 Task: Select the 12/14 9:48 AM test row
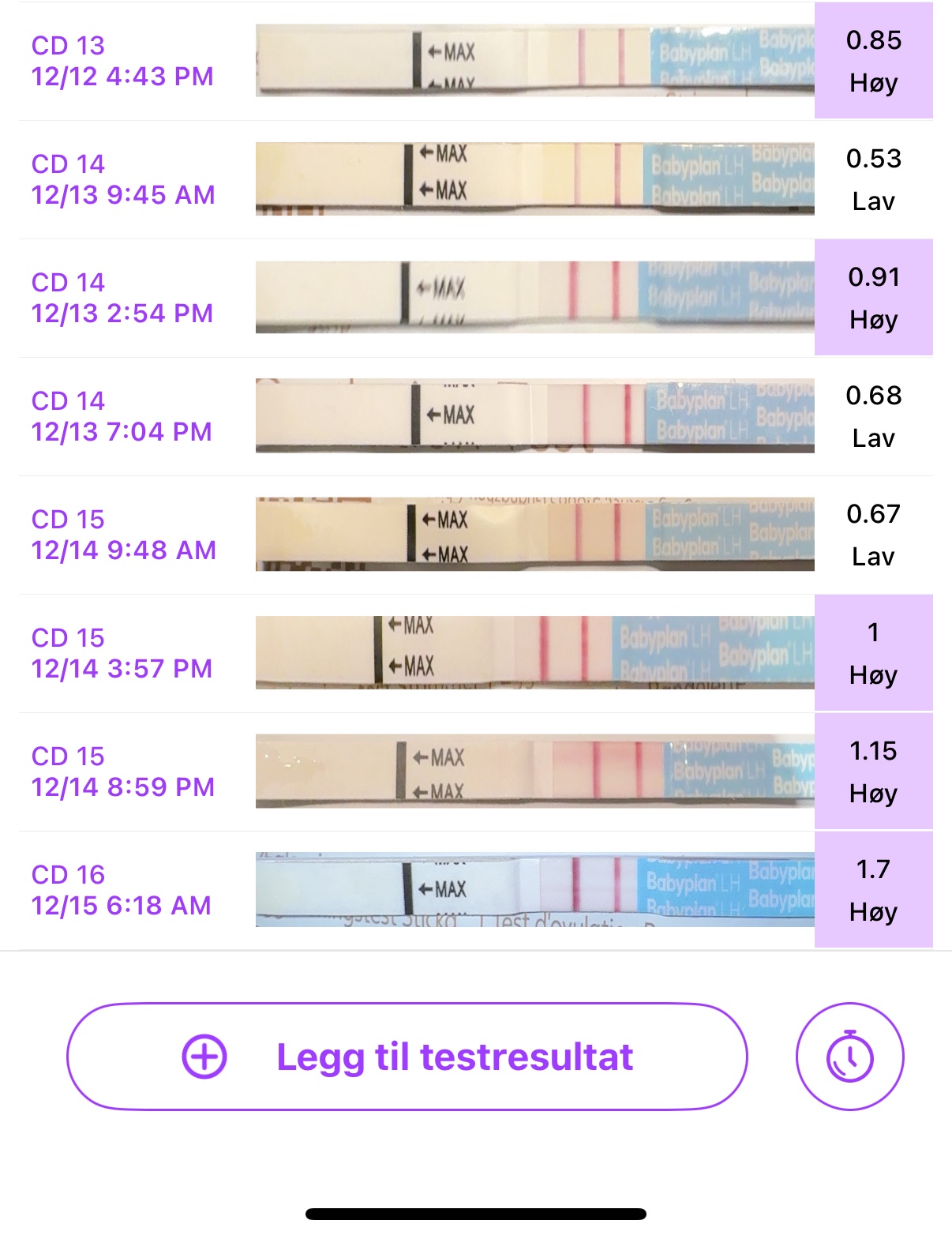tap(475, 535)
